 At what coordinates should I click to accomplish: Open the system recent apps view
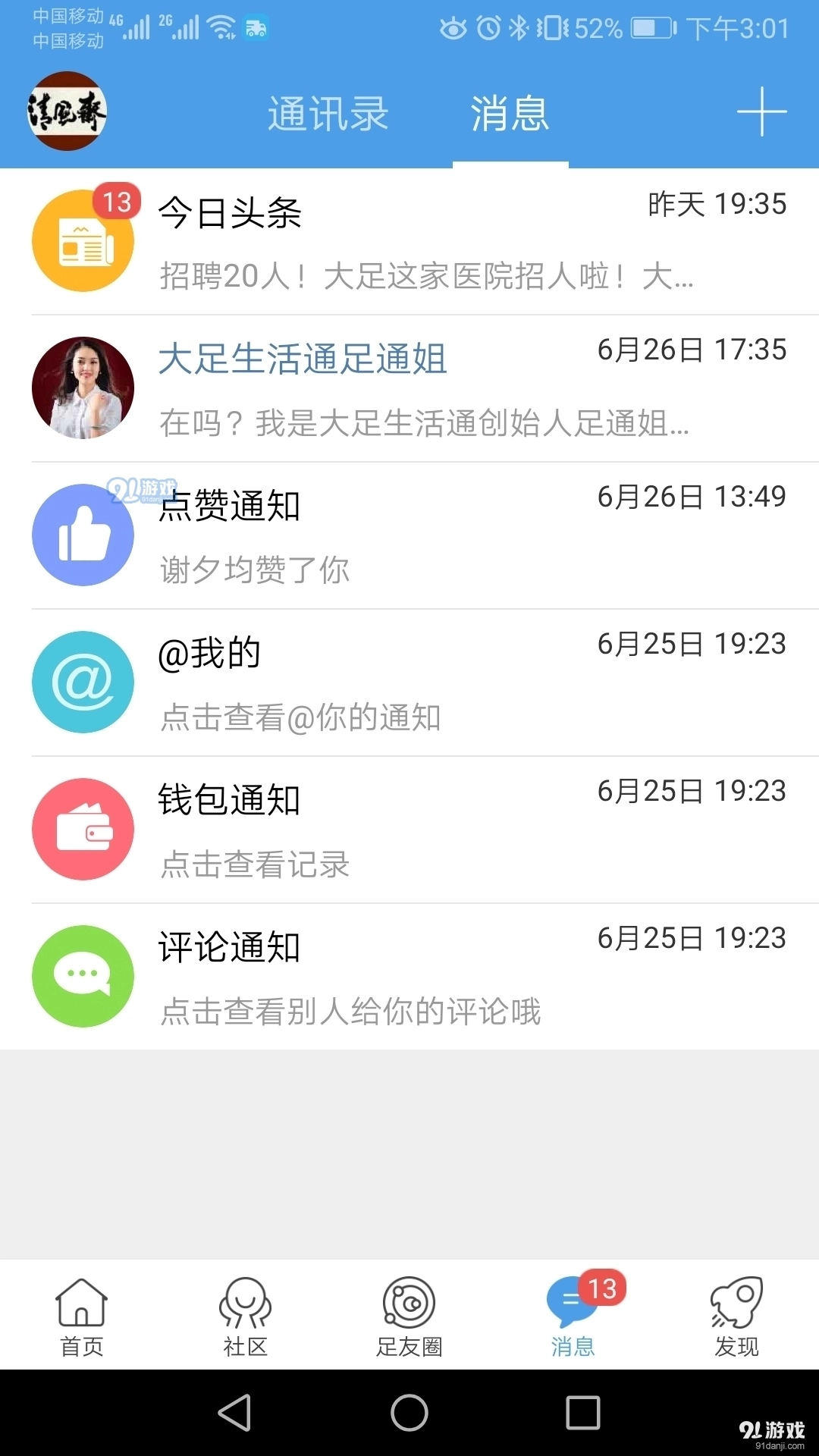point(583,1412)
